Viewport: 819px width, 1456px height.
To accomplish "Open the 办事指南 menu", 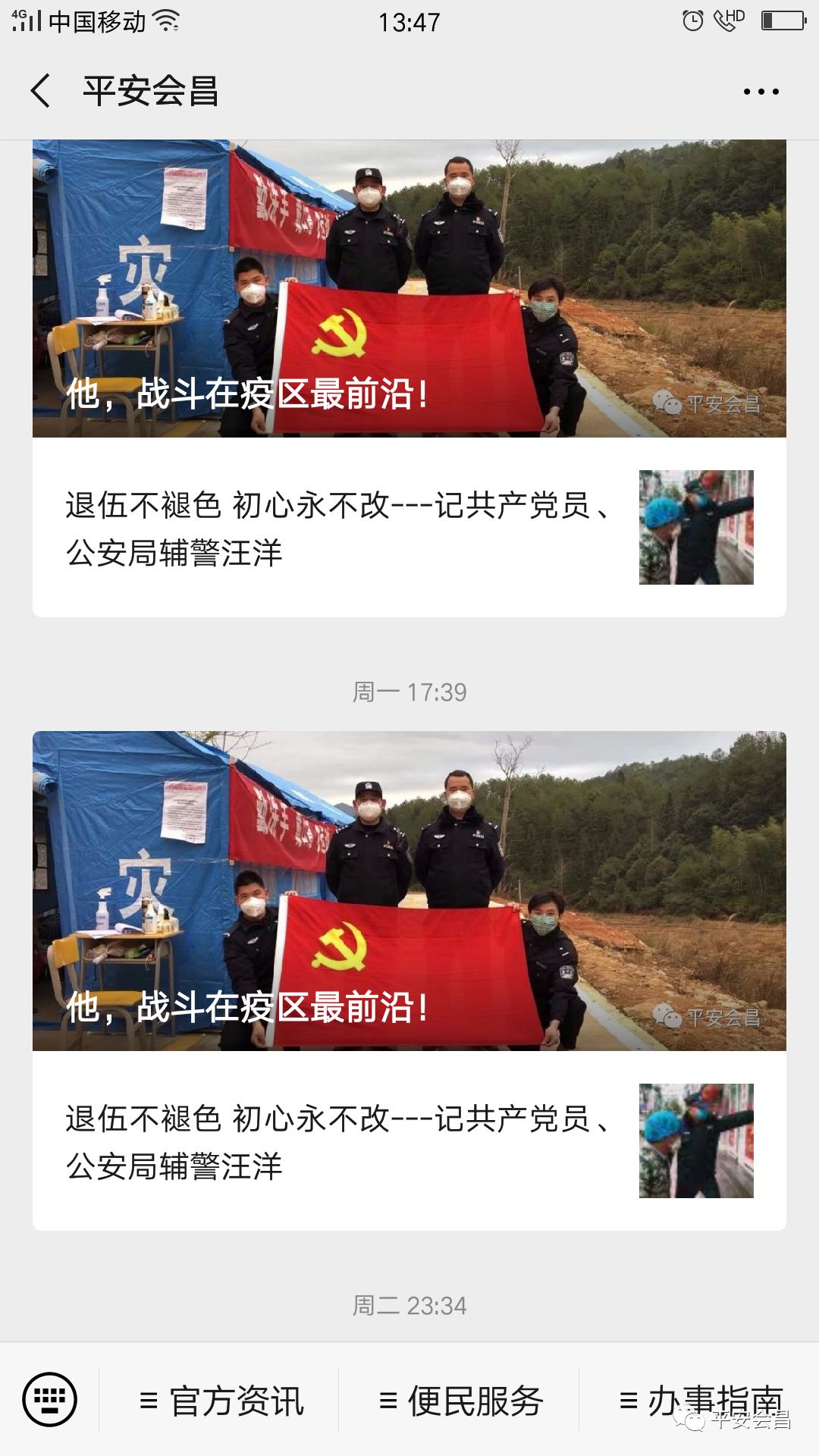I will click(701, 1401).
